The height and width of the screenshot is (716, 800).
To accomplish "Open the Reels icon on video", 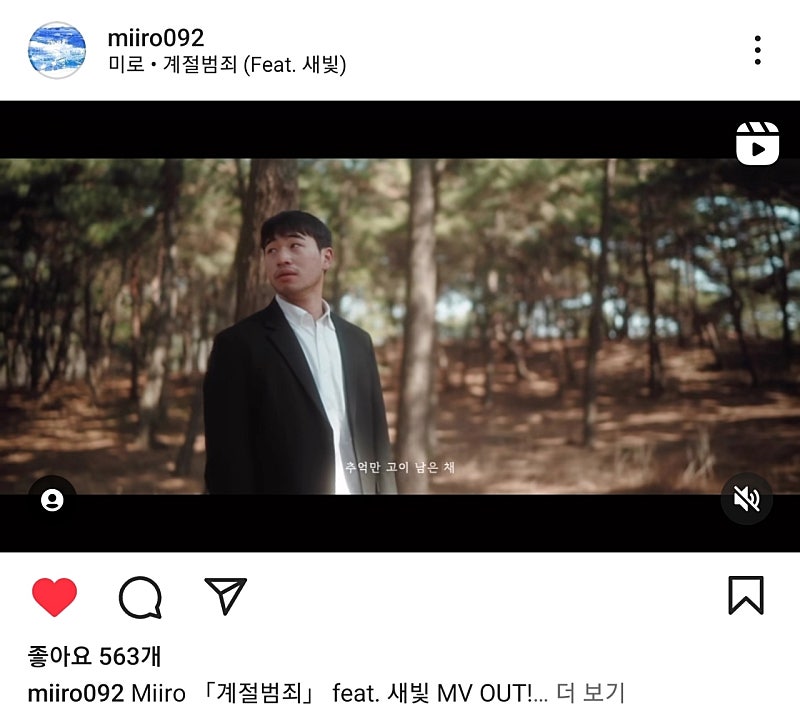I will (x=757, y=144).
